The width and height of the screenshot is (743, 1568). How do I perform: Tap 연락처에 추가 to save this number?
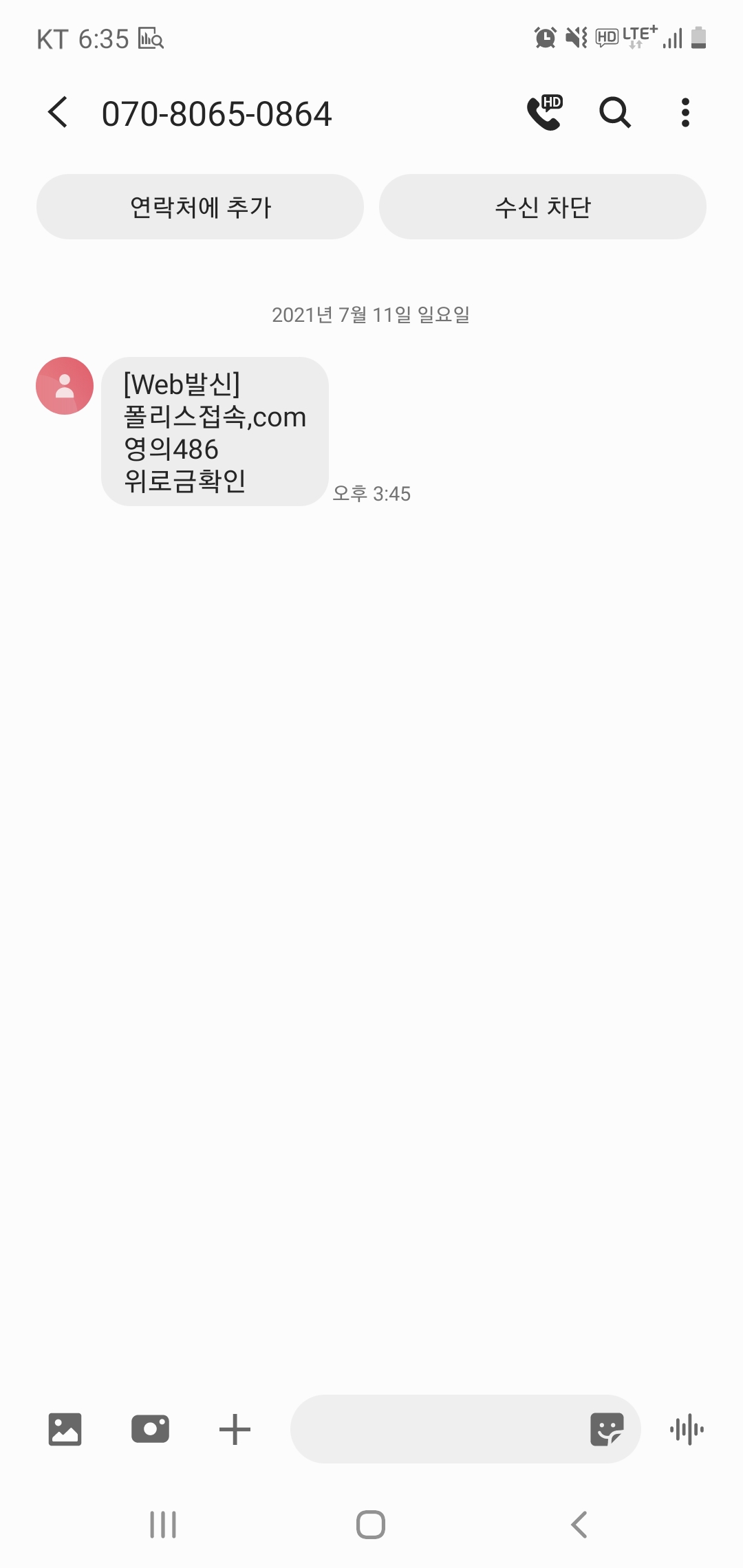pos(200,206)
